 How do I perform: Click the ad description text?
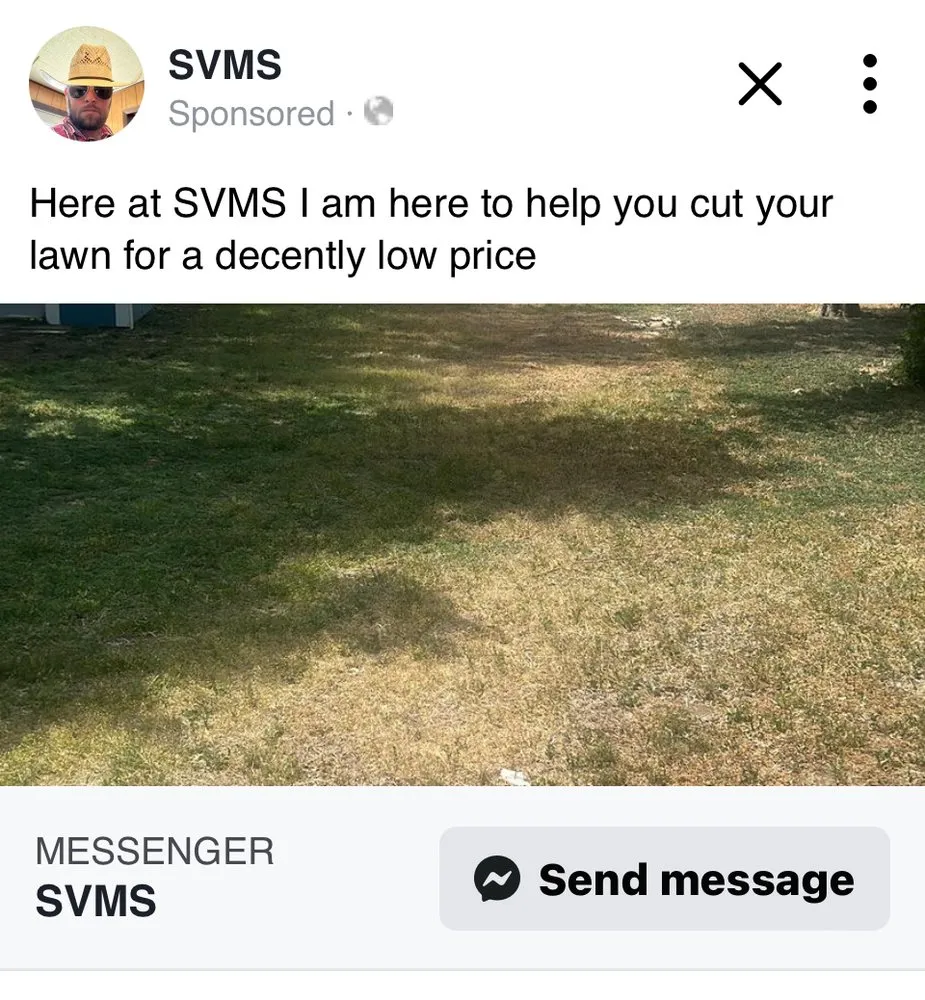point(430,228)
